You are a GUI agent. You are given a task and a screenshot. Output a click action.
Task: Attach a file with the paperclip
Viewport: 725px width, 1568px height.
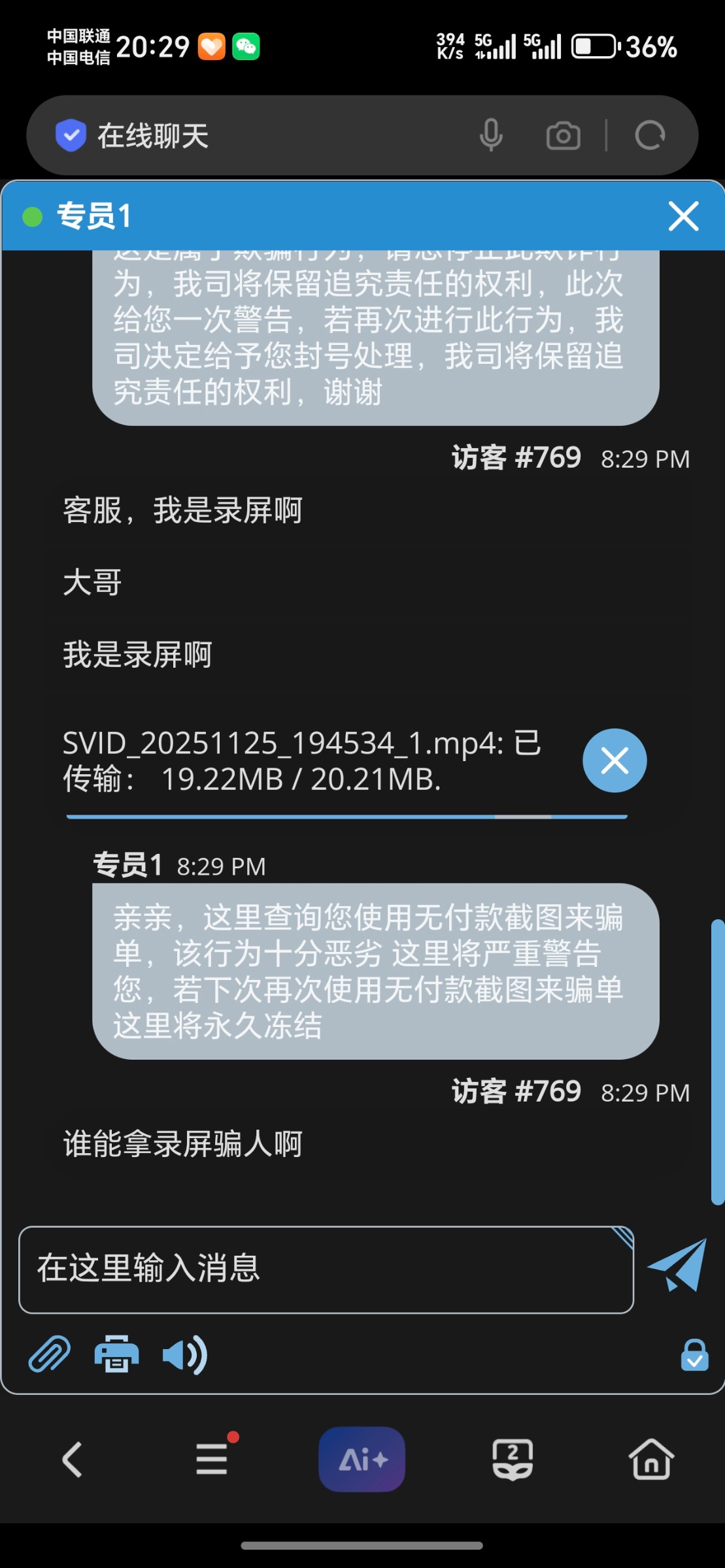pyautogui.click(x=49, y=1355)
